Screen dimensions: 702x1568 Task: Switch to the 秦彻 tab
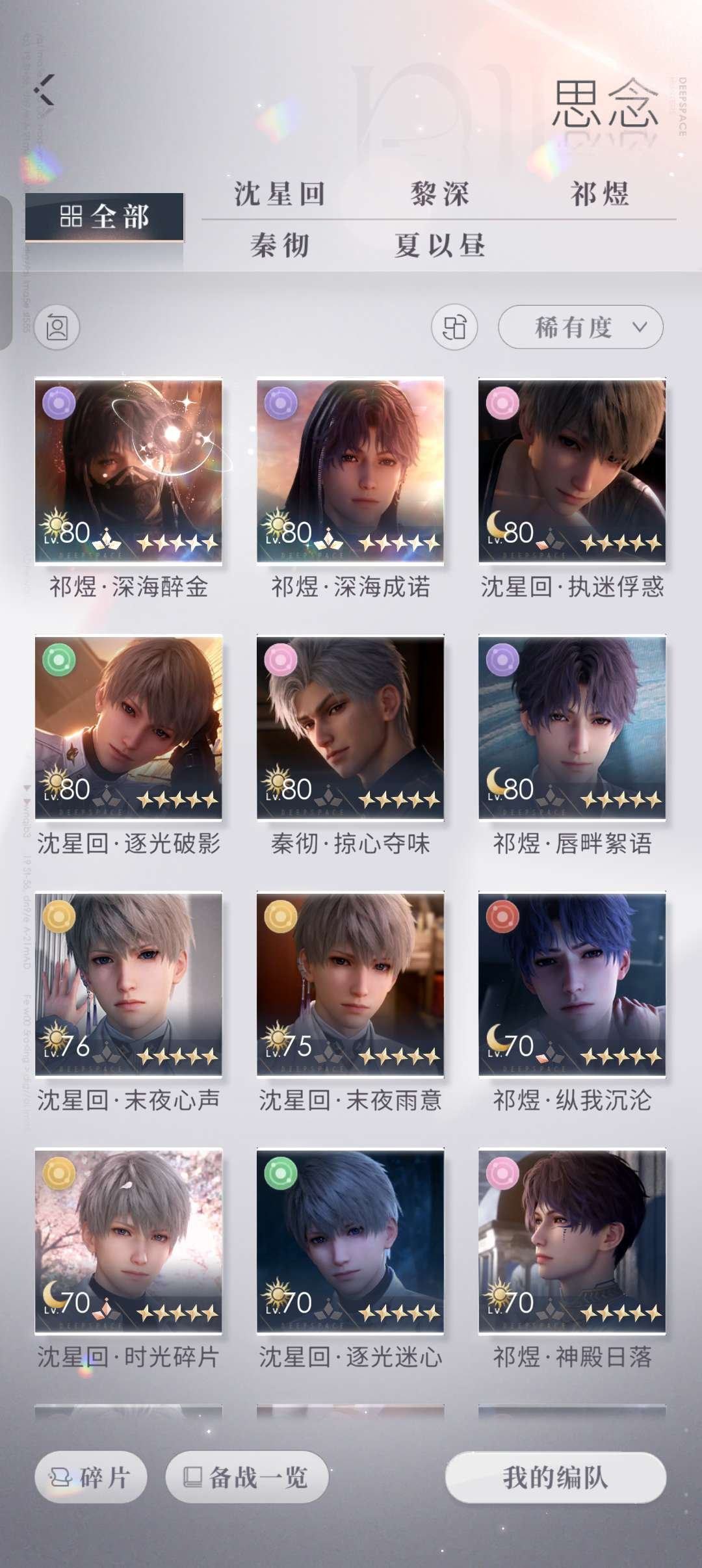point(279,245)
